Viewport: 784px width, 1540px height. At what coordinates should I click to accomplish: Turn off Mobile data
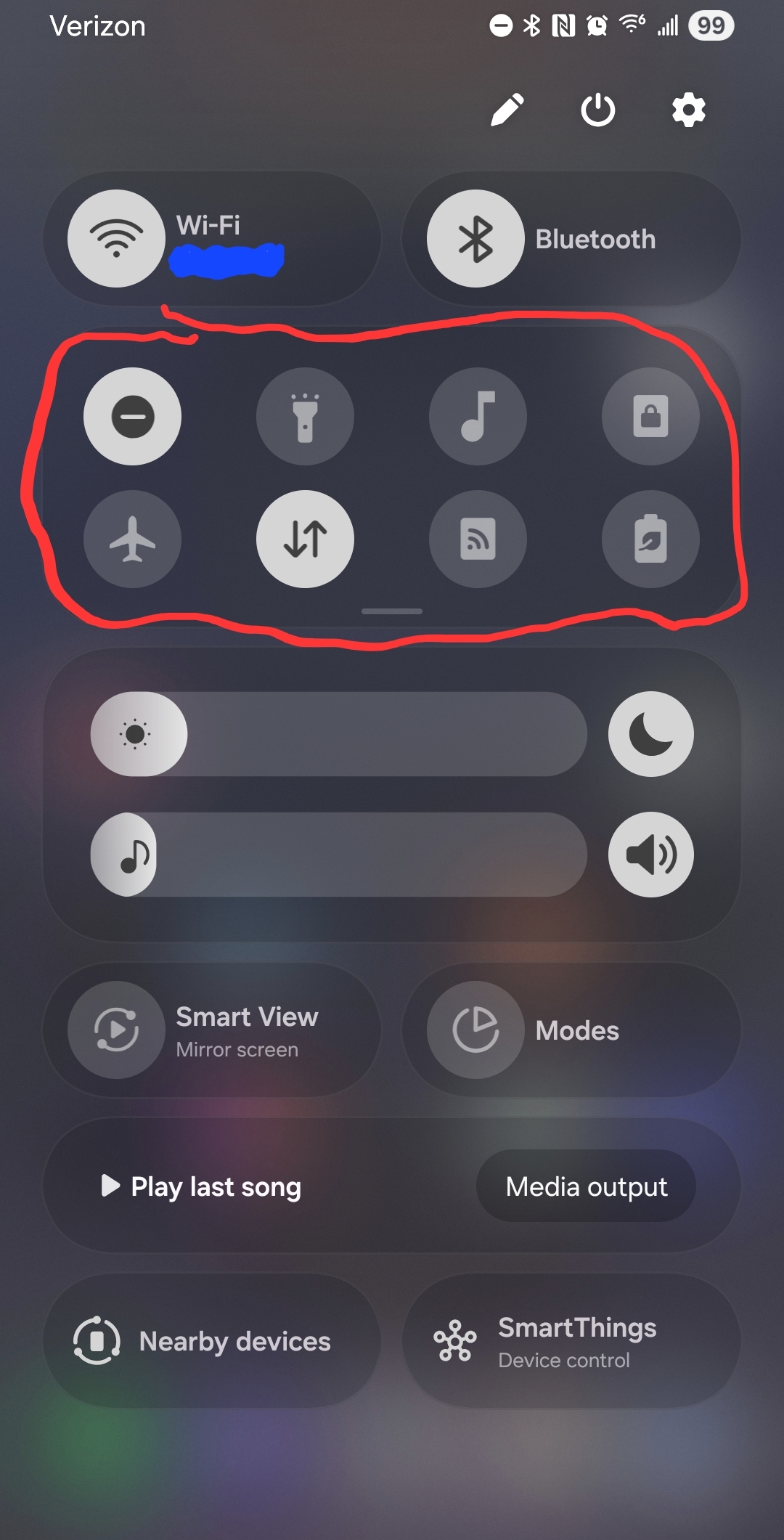click(x=306, y=539)
